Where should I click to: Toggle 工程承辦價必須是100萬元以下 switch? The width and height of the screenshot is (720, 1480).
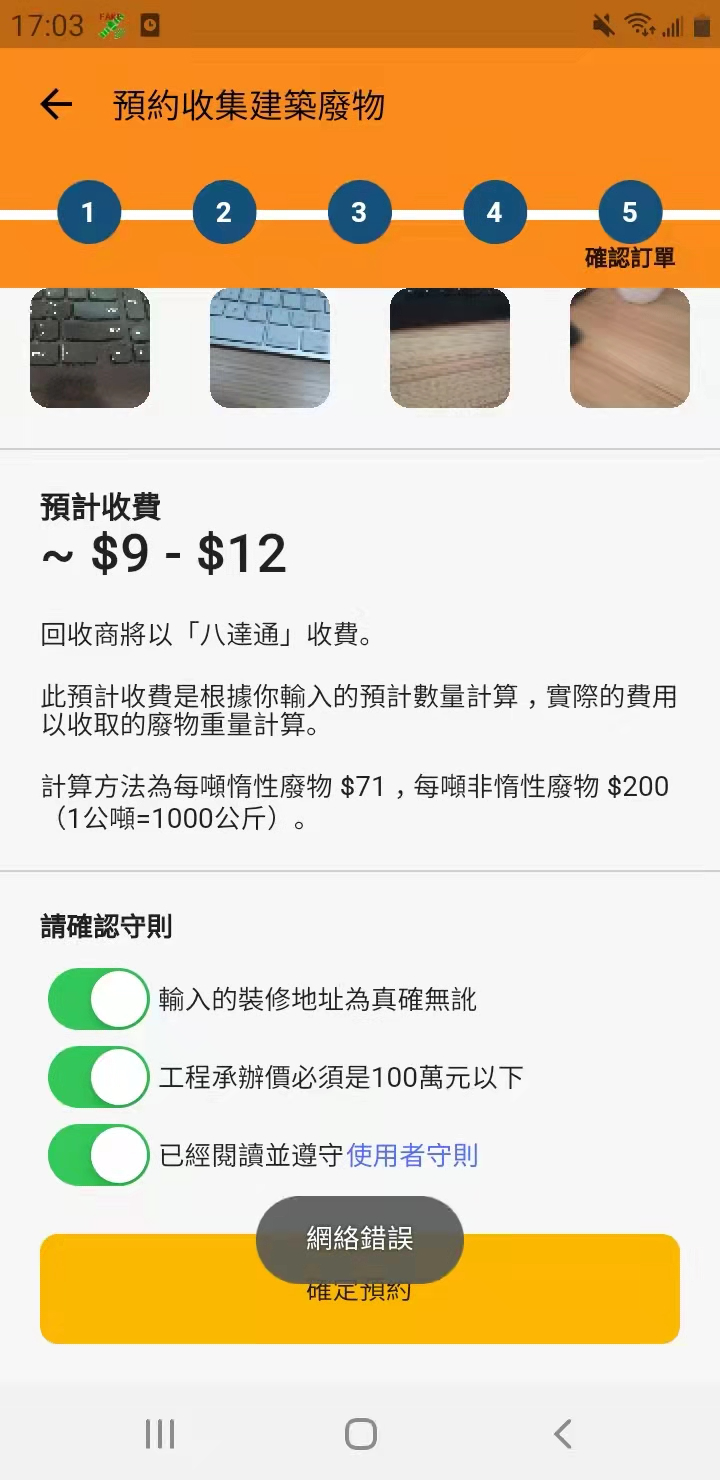click(98, 1077)
